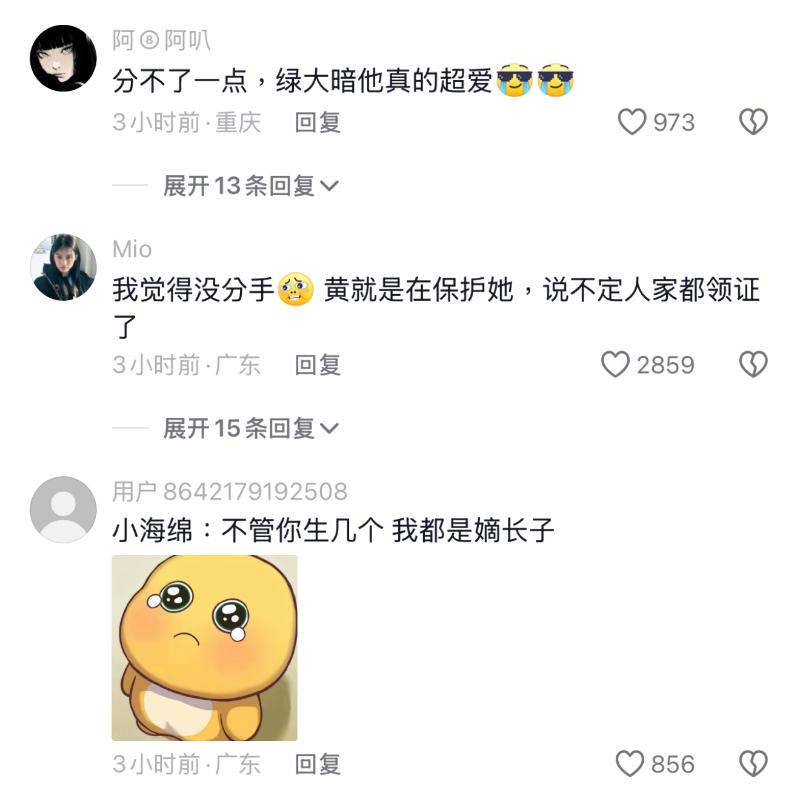
Task: Open 阿⑧阿叭's profile avatar
Action: pyautogui.click(x=64, y=58)
